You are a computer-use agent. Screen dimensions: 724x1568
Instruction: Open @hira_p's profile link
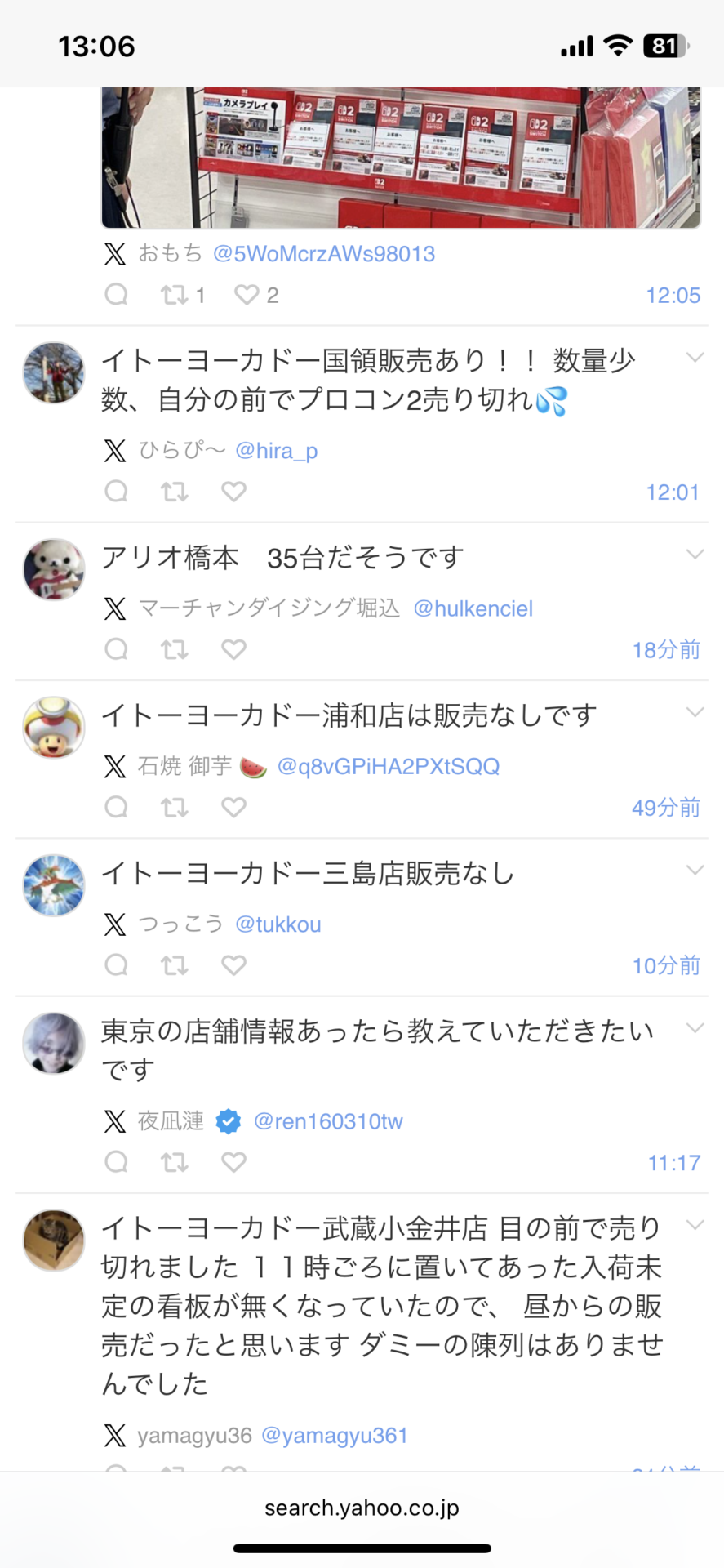point(276,451)
